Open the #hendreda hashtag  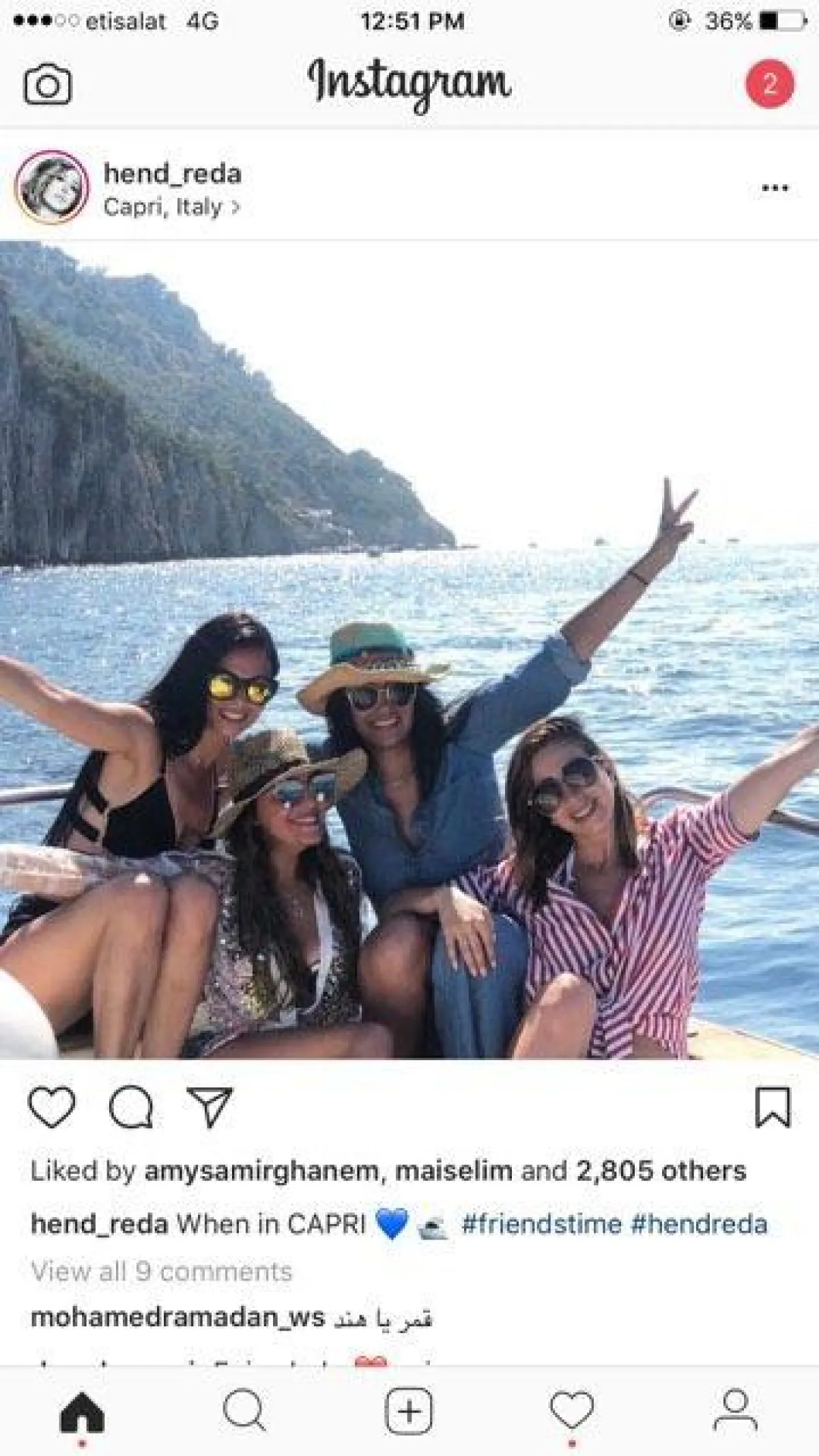coord(699,1224)
